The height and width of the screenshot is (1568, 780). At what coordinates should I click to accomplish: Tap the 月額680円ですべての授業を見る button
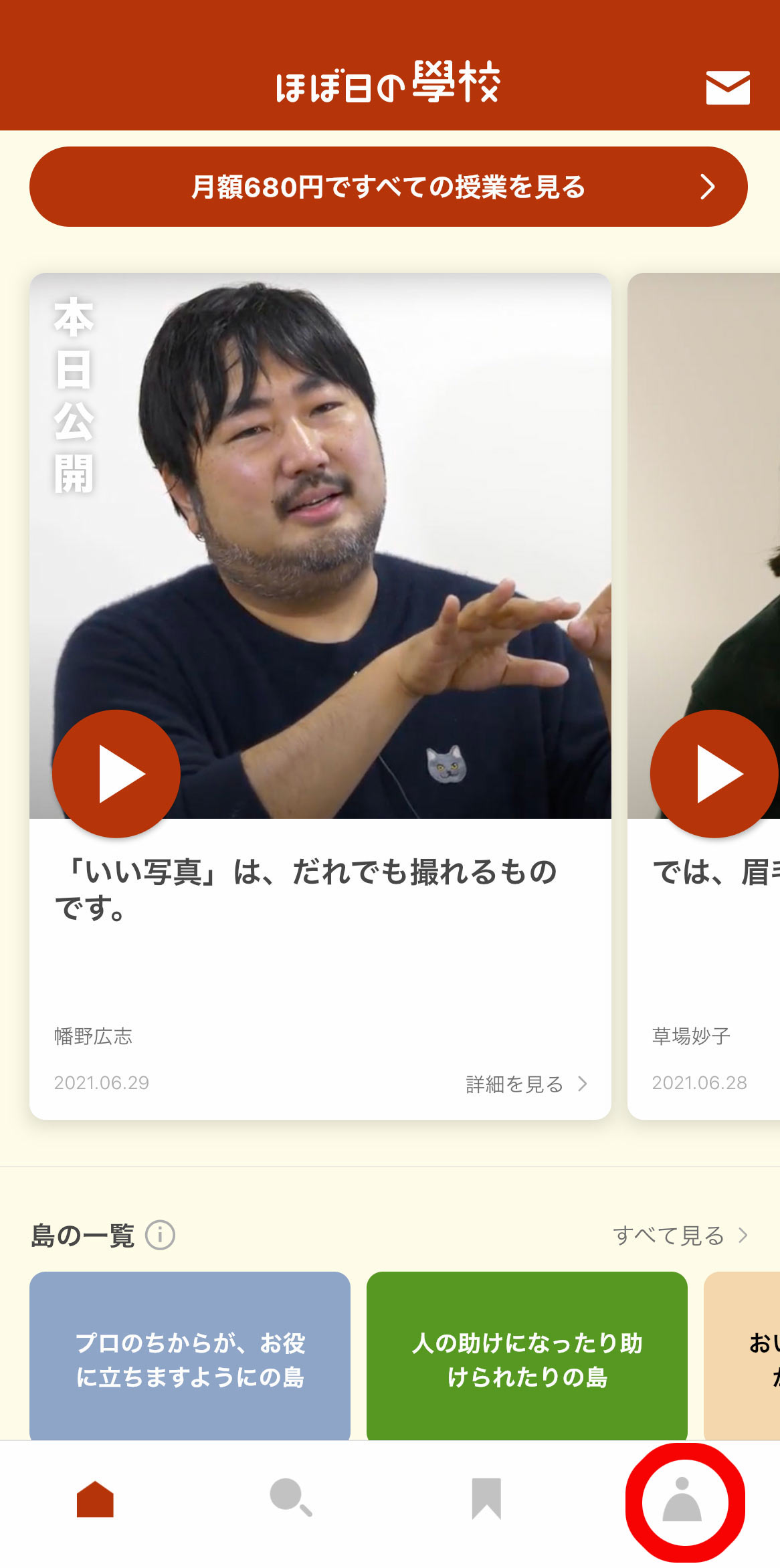pos(388,187)
